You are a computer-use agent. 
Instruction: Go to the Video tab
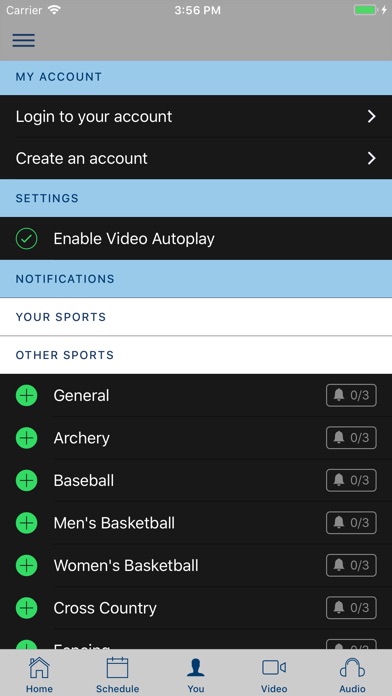click(274, 675)
